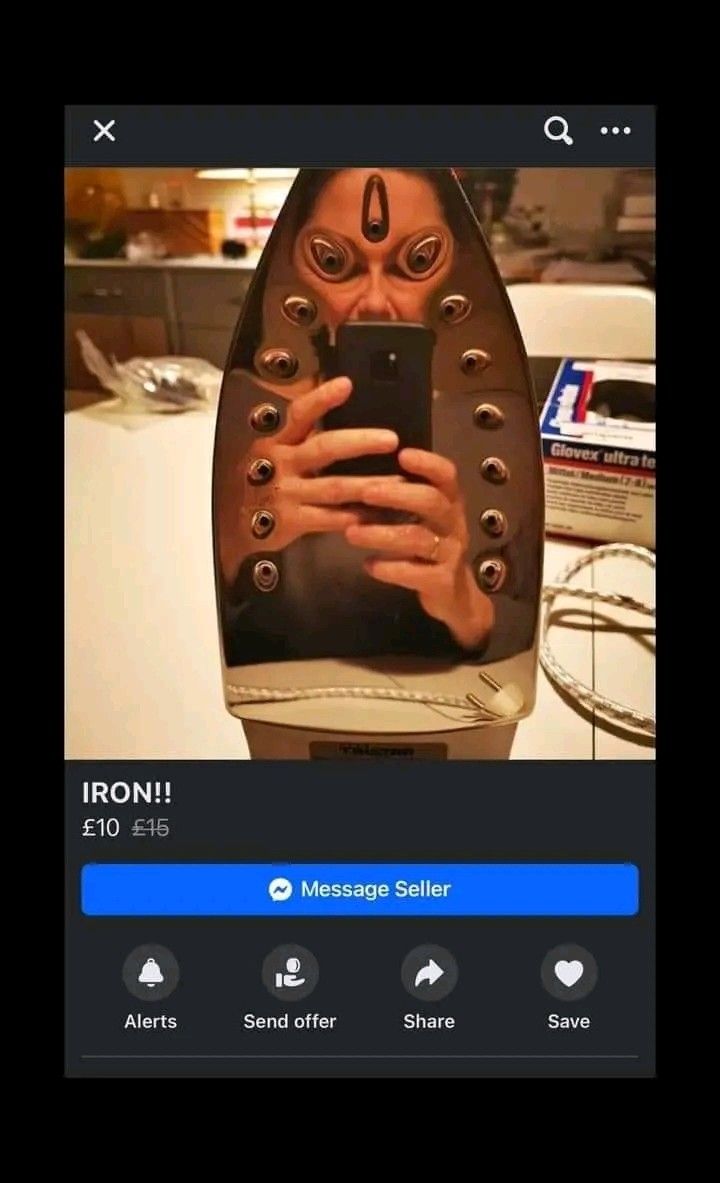Close the iron listing
Screen dimensions: 720x1183
104,131
